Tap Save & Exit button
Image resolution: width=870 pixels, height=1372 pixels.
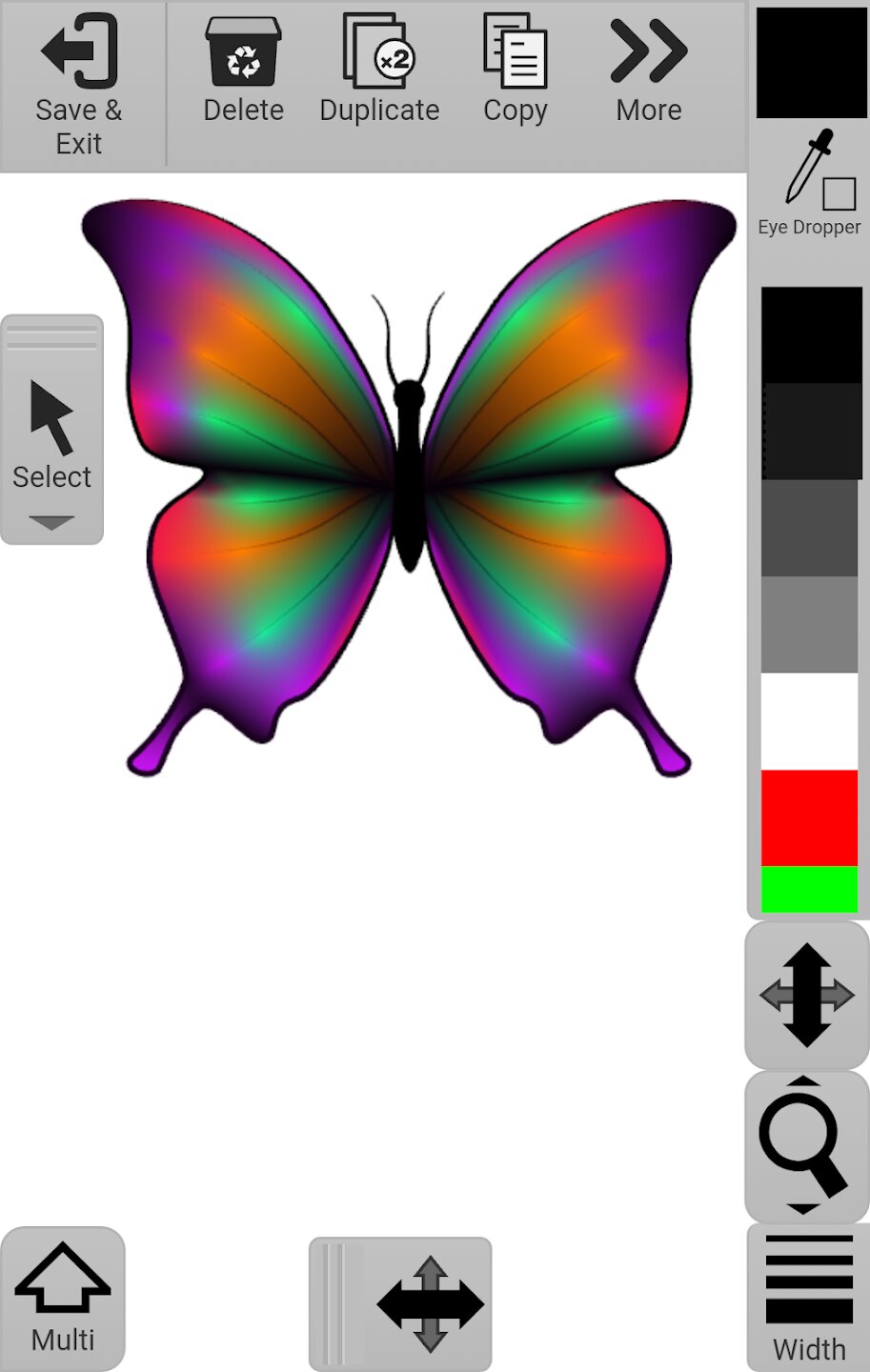[x=80, y=86]
